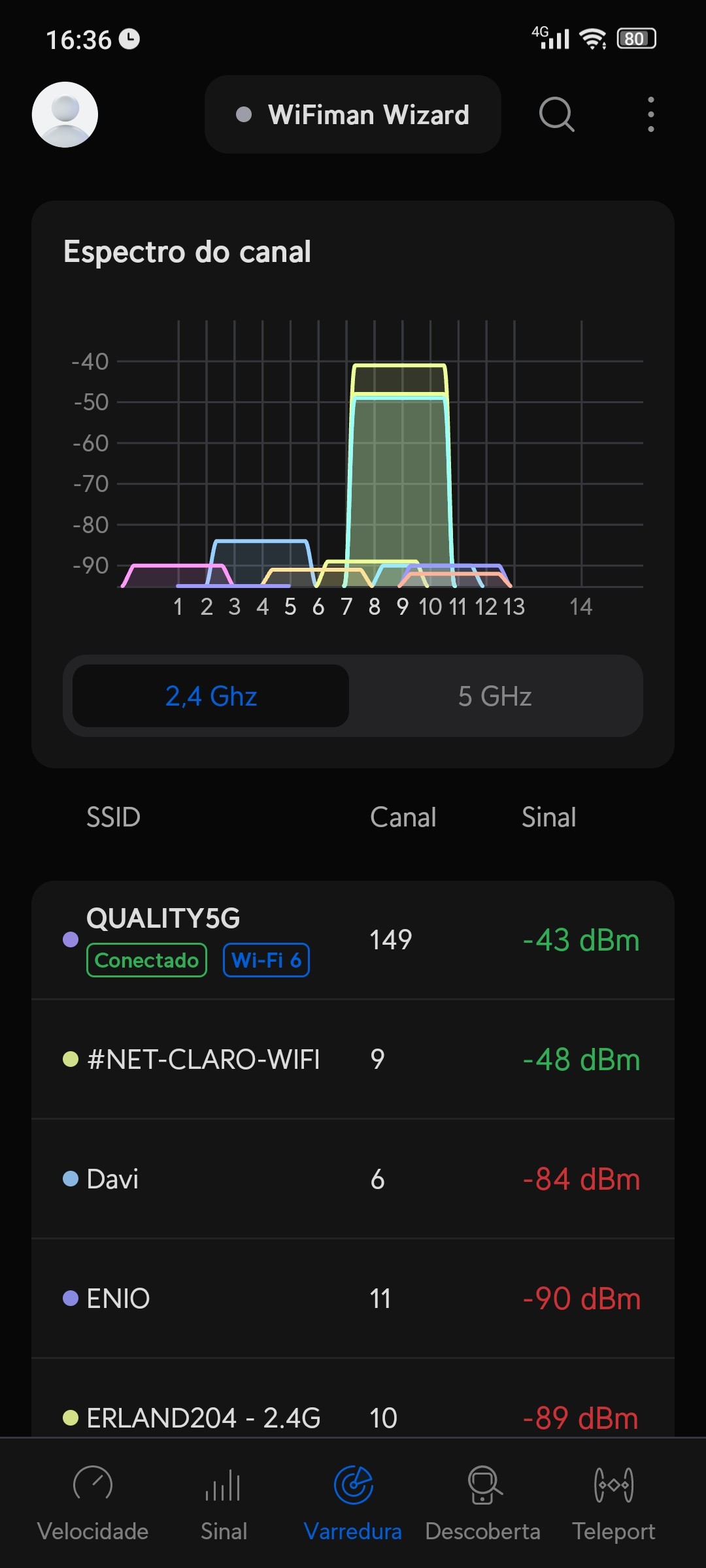Switch to the 5 GHz band

pos(495,696)
